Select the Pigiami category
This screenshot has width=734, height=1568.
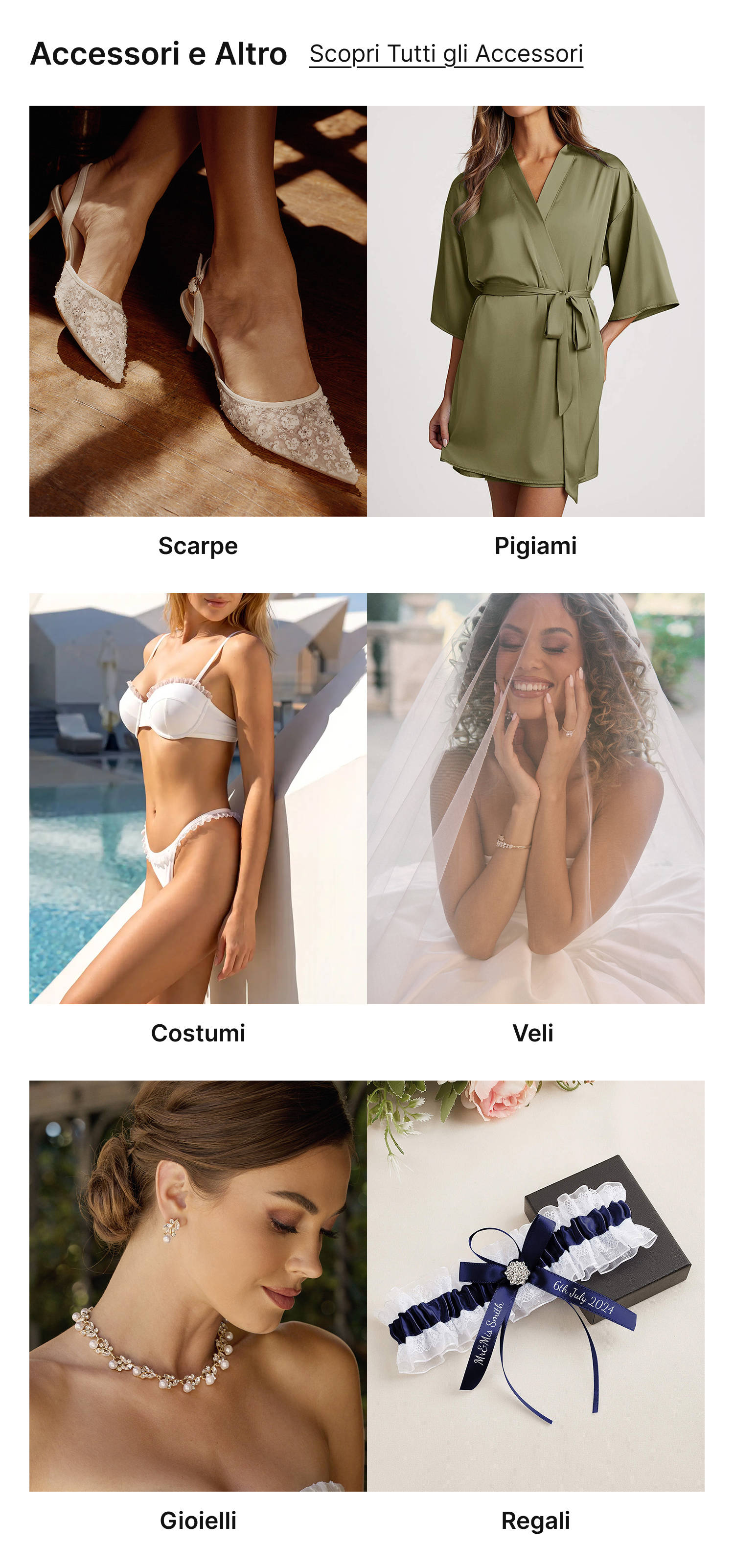pos(535,311)
